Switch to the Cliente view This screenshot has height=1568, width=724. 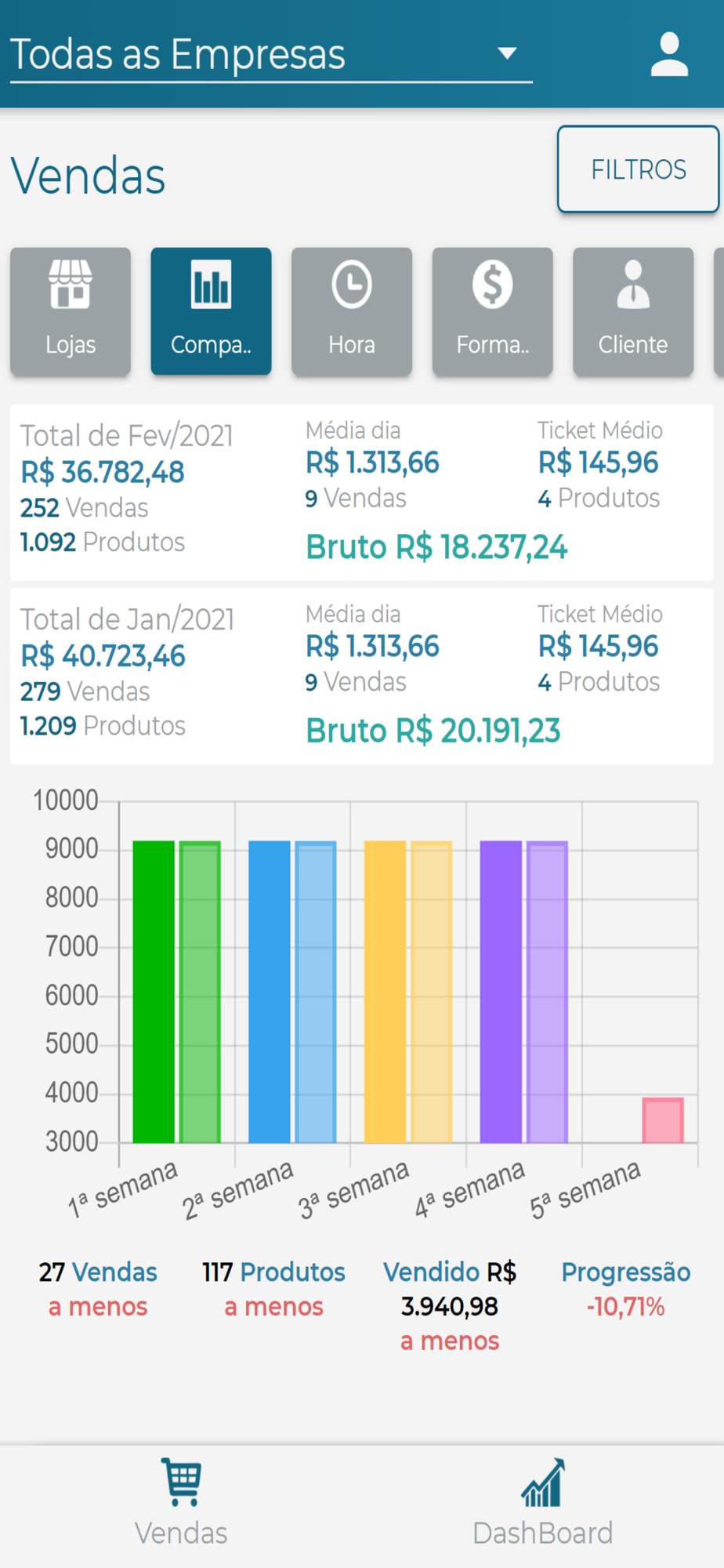(633, 311)
